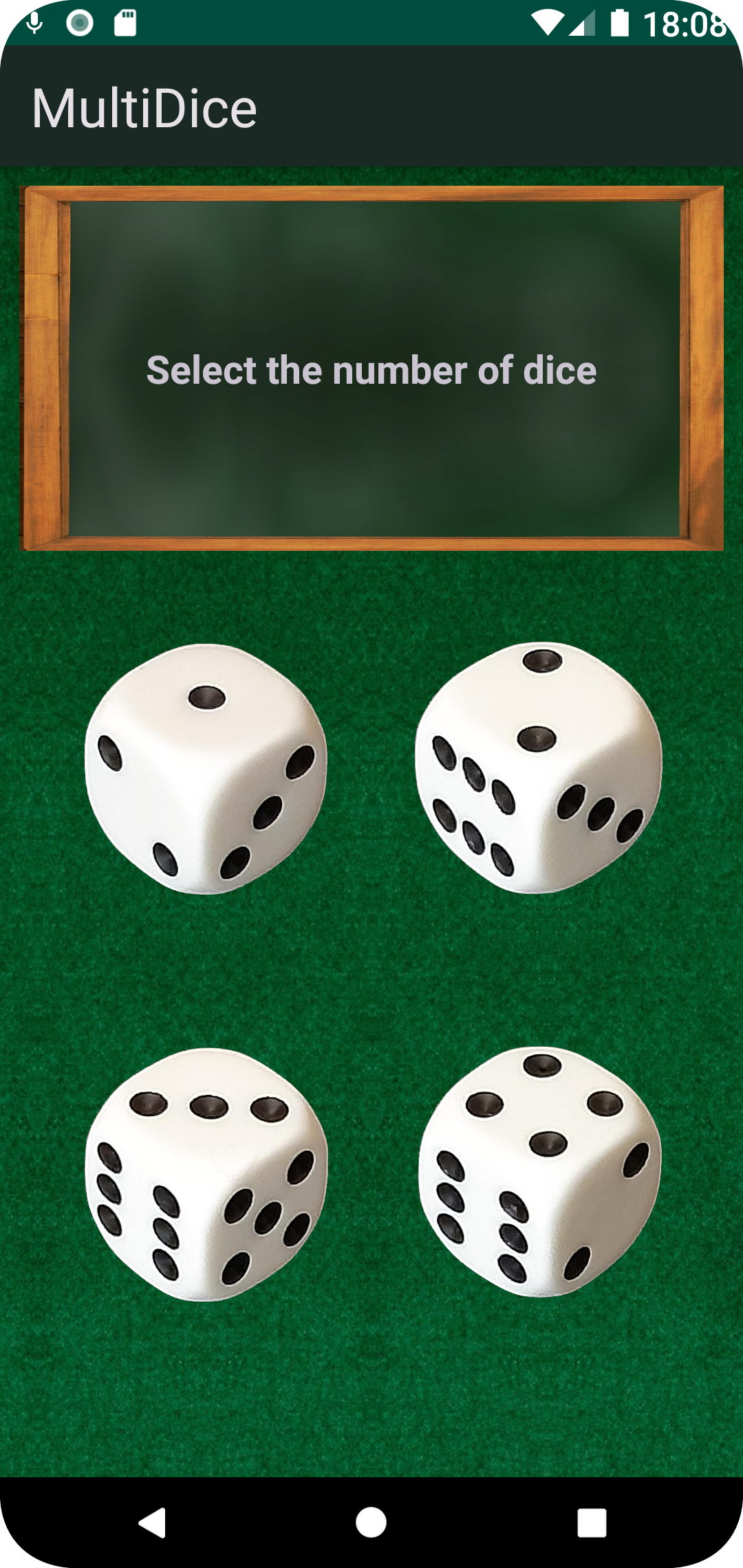743x1568 pixels.
Task: Open recent apps from the navigation bar
Action: coord(592,1522)
